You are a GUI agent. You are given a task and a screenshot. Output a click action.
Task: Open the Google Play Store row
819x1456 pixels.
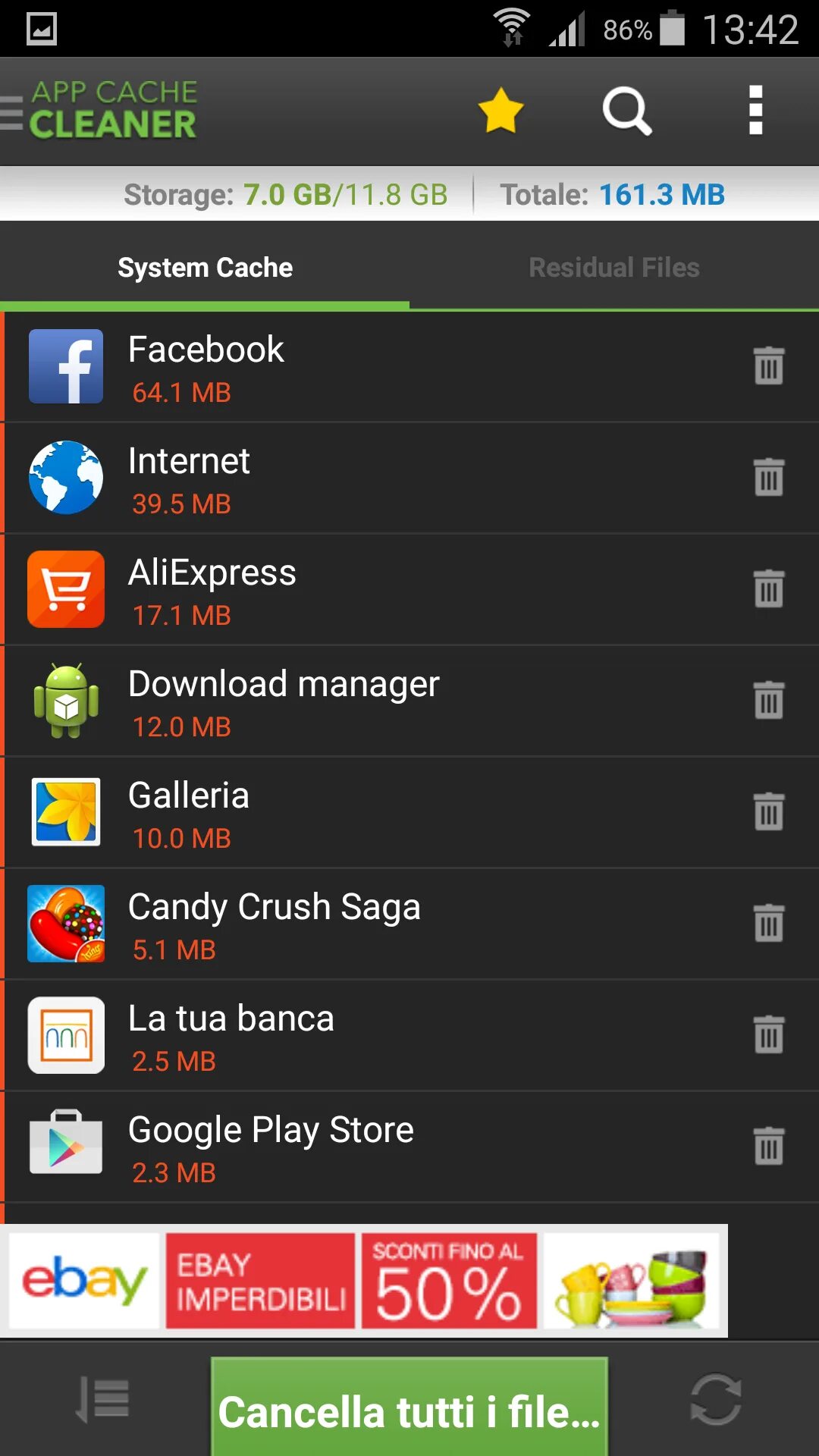[409, 1147]
